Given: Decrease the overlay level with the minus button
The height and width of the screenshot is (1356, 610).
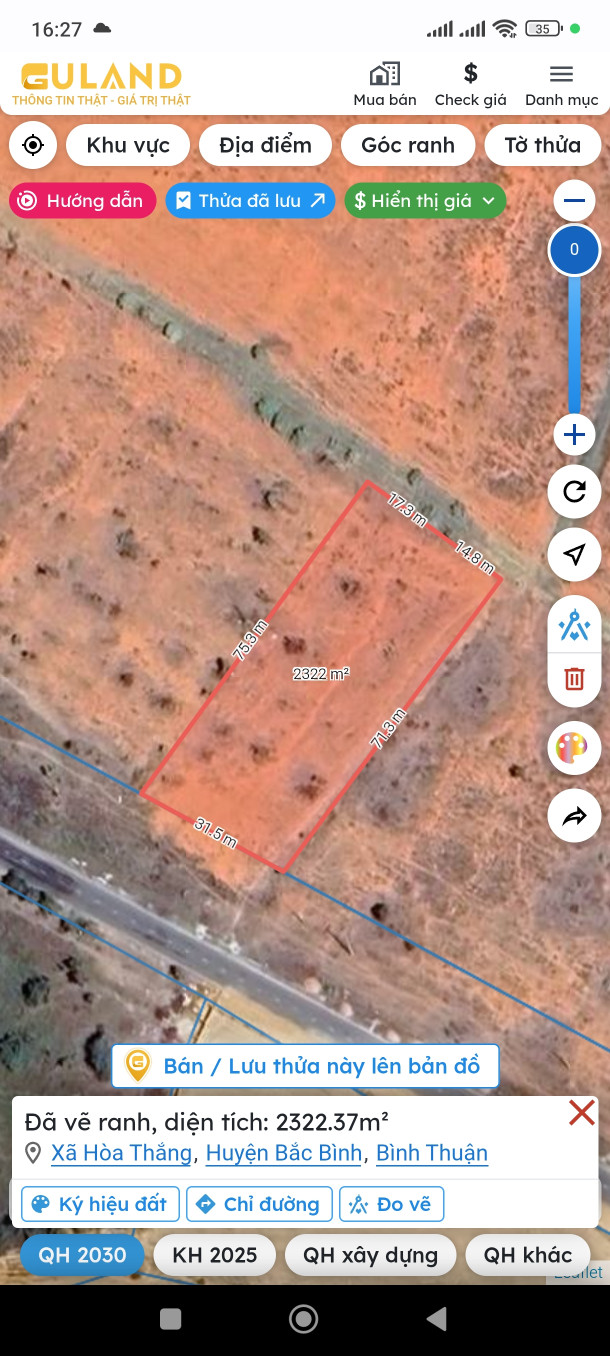Looking at the screenshot, I should (574, 200).
